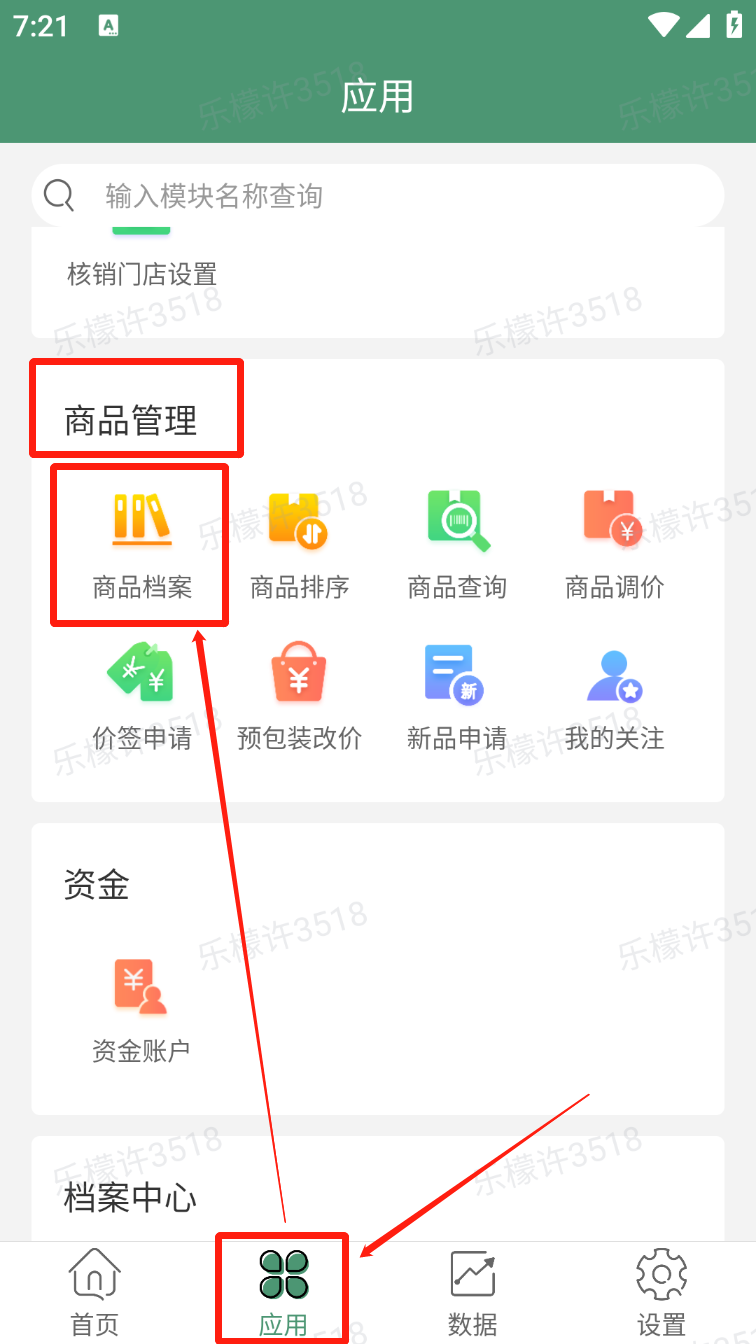The image size is (756, 1344).
Task: Open 商品排序 module
Action: point(299,546)
